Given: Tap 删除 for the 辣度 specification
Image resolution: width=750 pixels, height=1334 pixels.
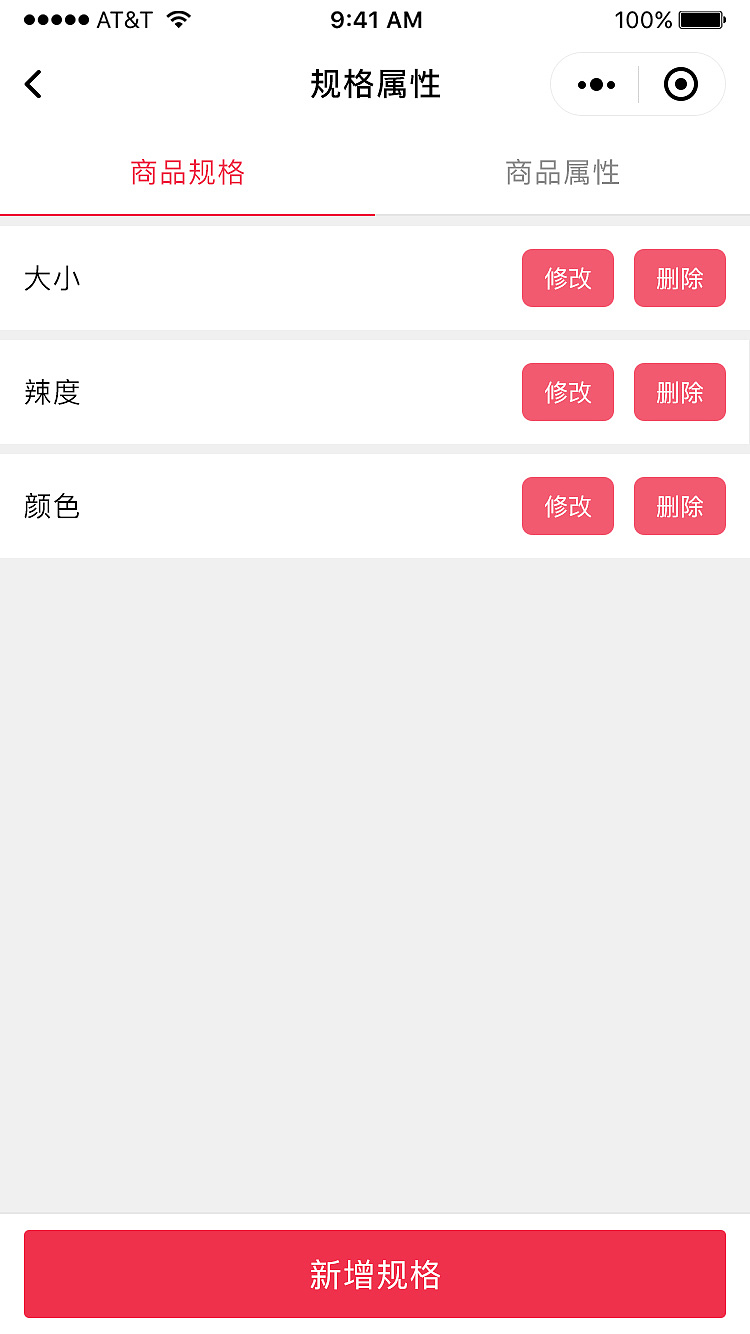Looking at the screenshot, I should point(679,392).
